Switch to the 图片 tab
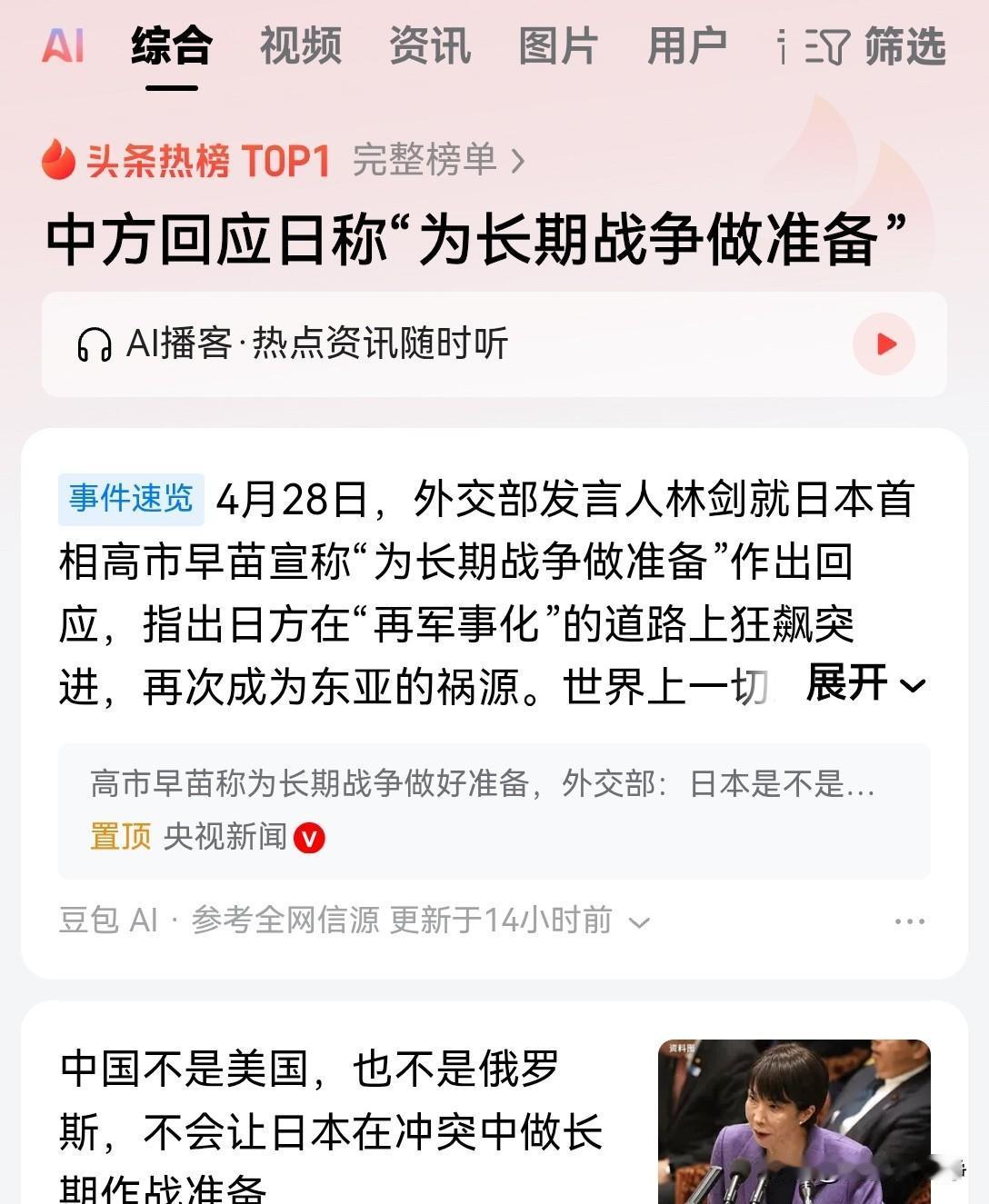This screenshot has height=1204, width=989. [559, 47]
